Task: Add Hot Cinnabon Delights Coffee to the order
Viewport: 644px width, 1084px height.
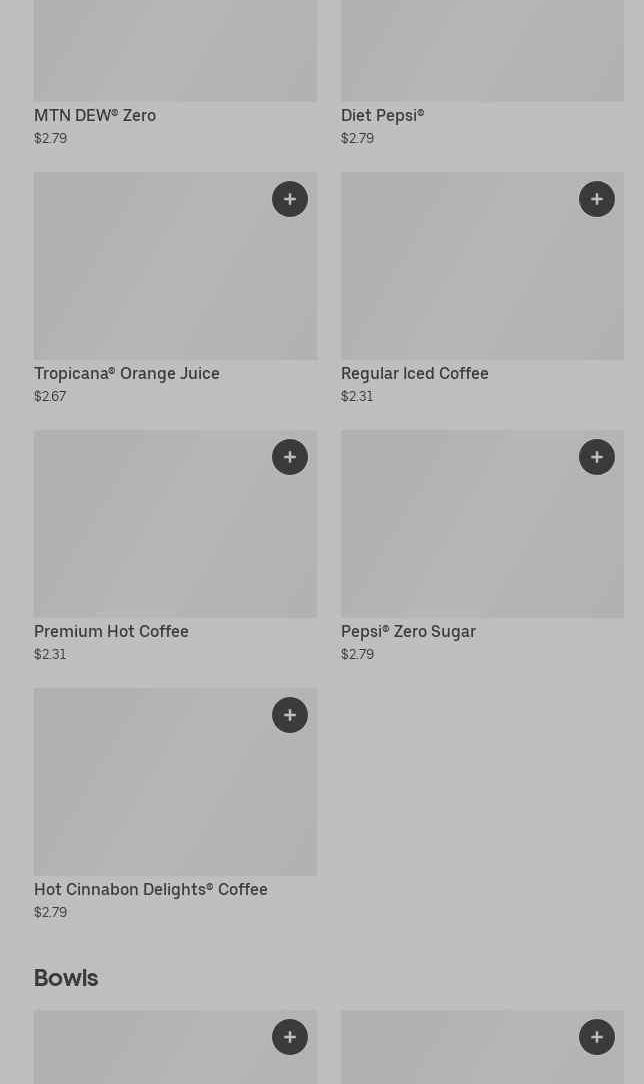Action: tap(290, 715)
